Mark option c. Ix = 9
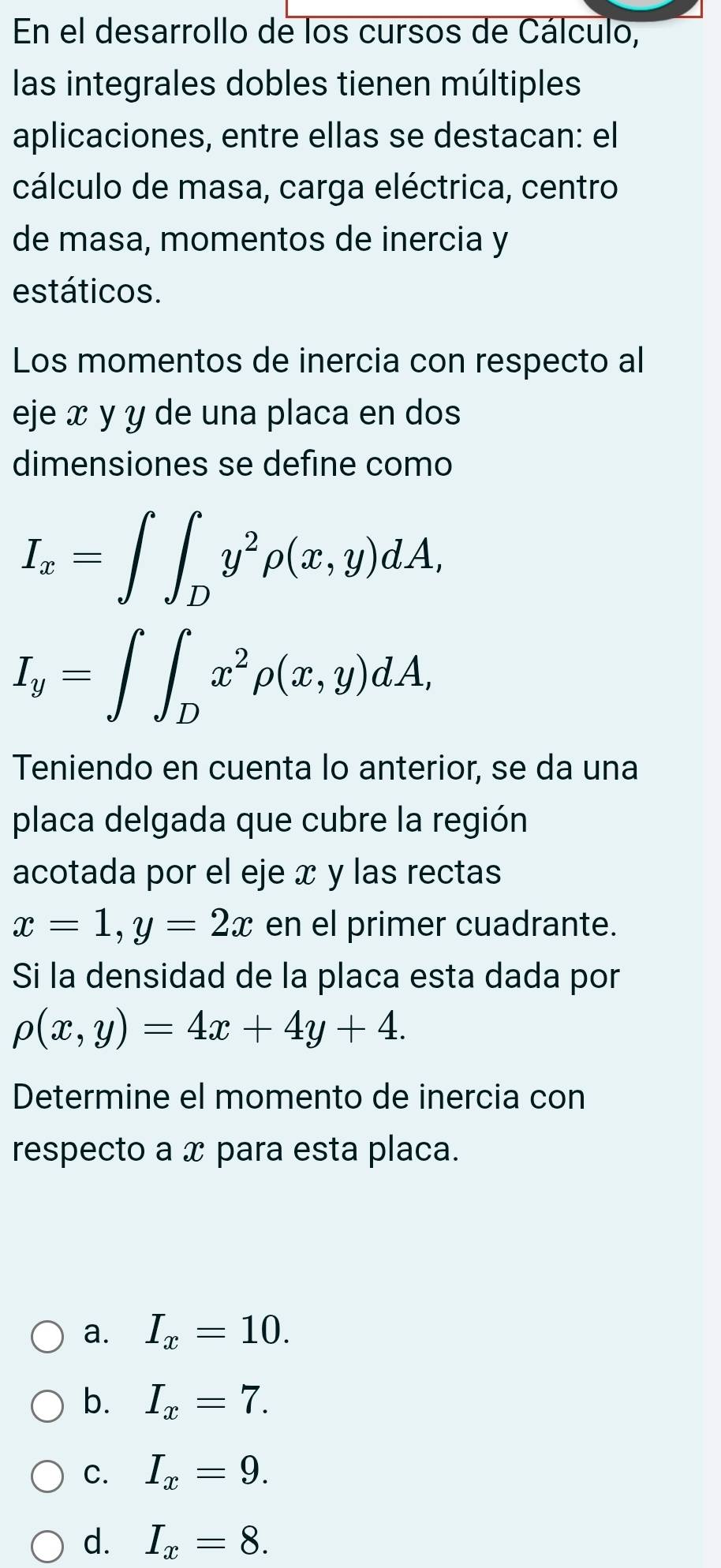 click(x=48, y=1476)
